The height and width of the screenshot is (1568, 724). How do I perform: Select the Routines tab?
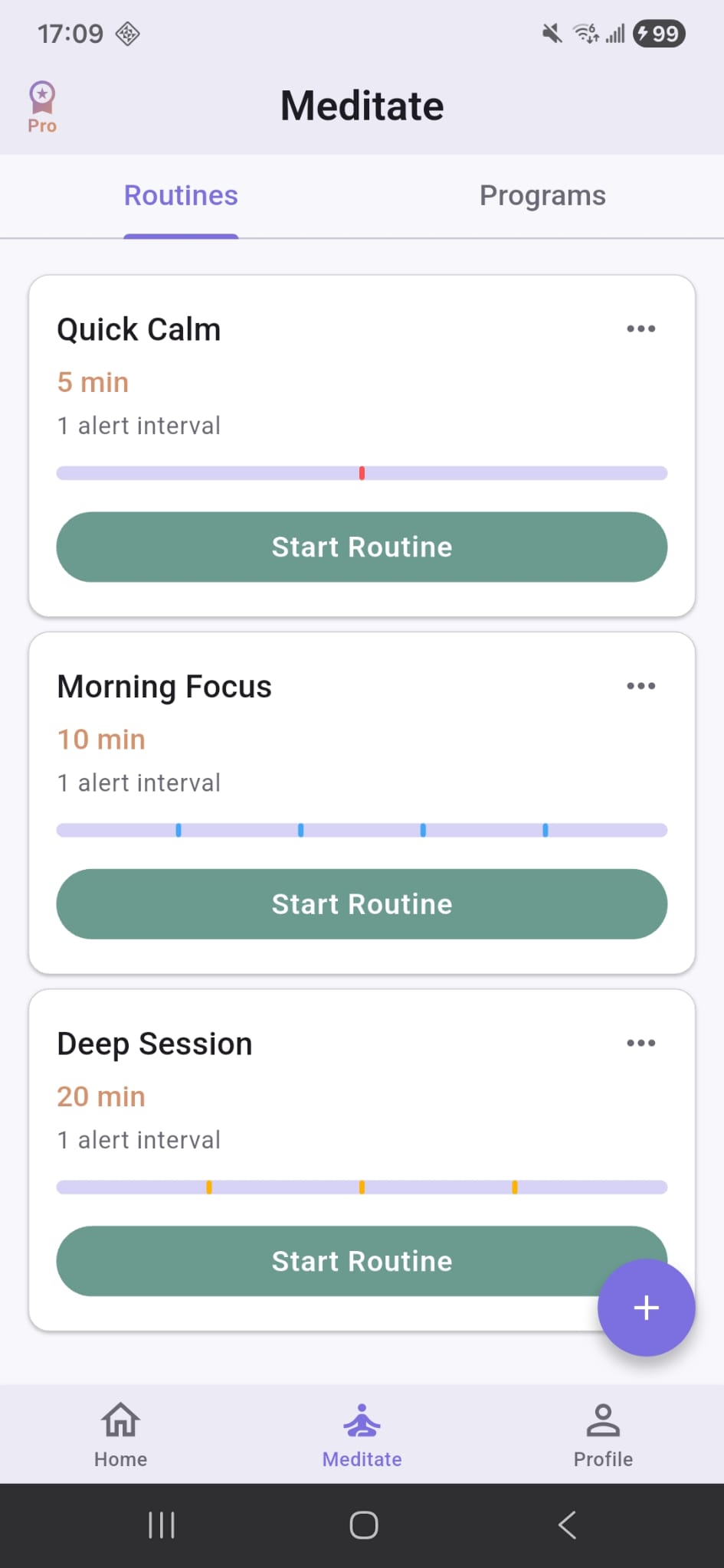click(x=180, y=195)
